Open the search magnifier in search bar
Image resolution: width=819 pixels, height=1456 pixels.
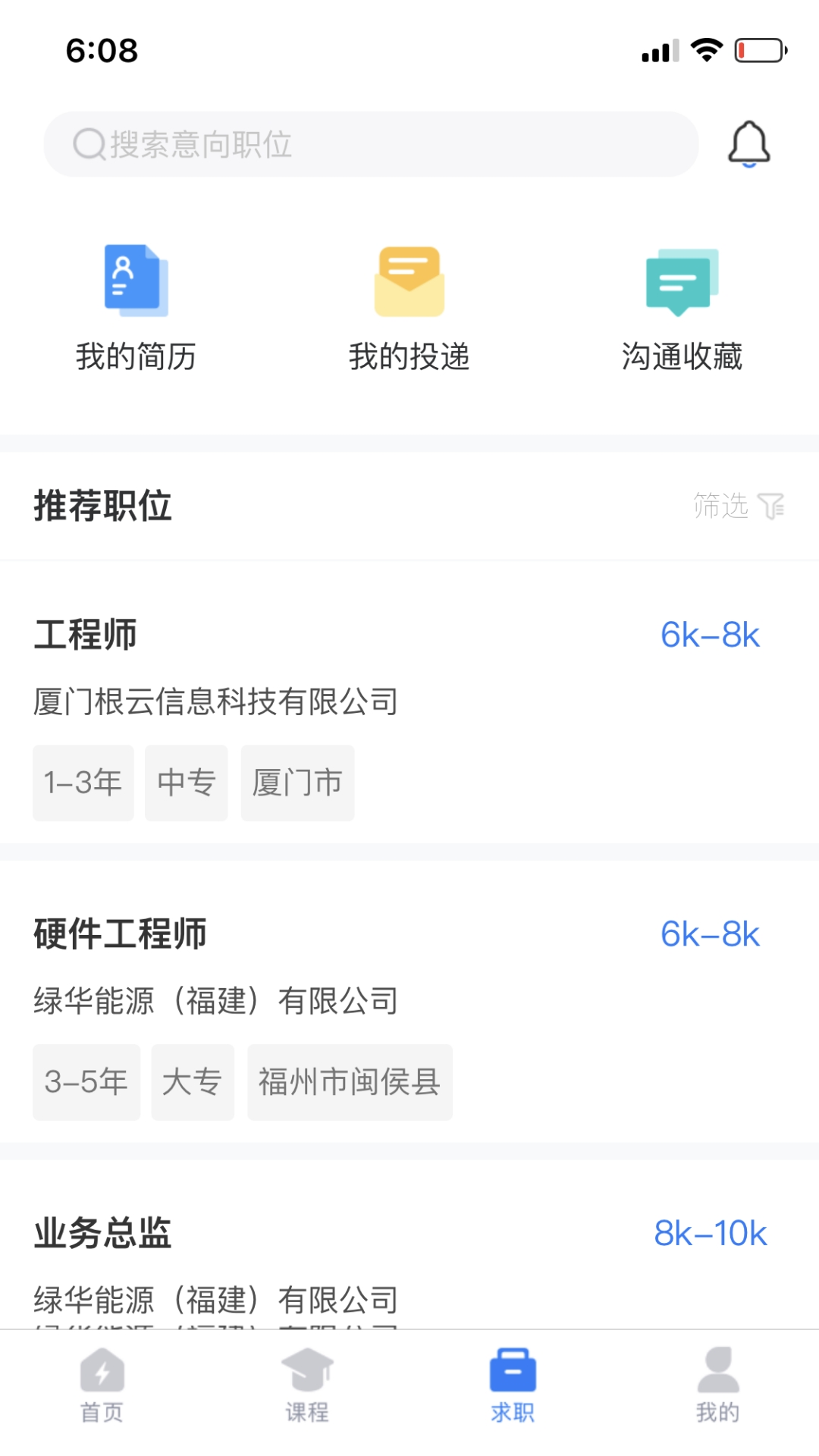point(89,144)
